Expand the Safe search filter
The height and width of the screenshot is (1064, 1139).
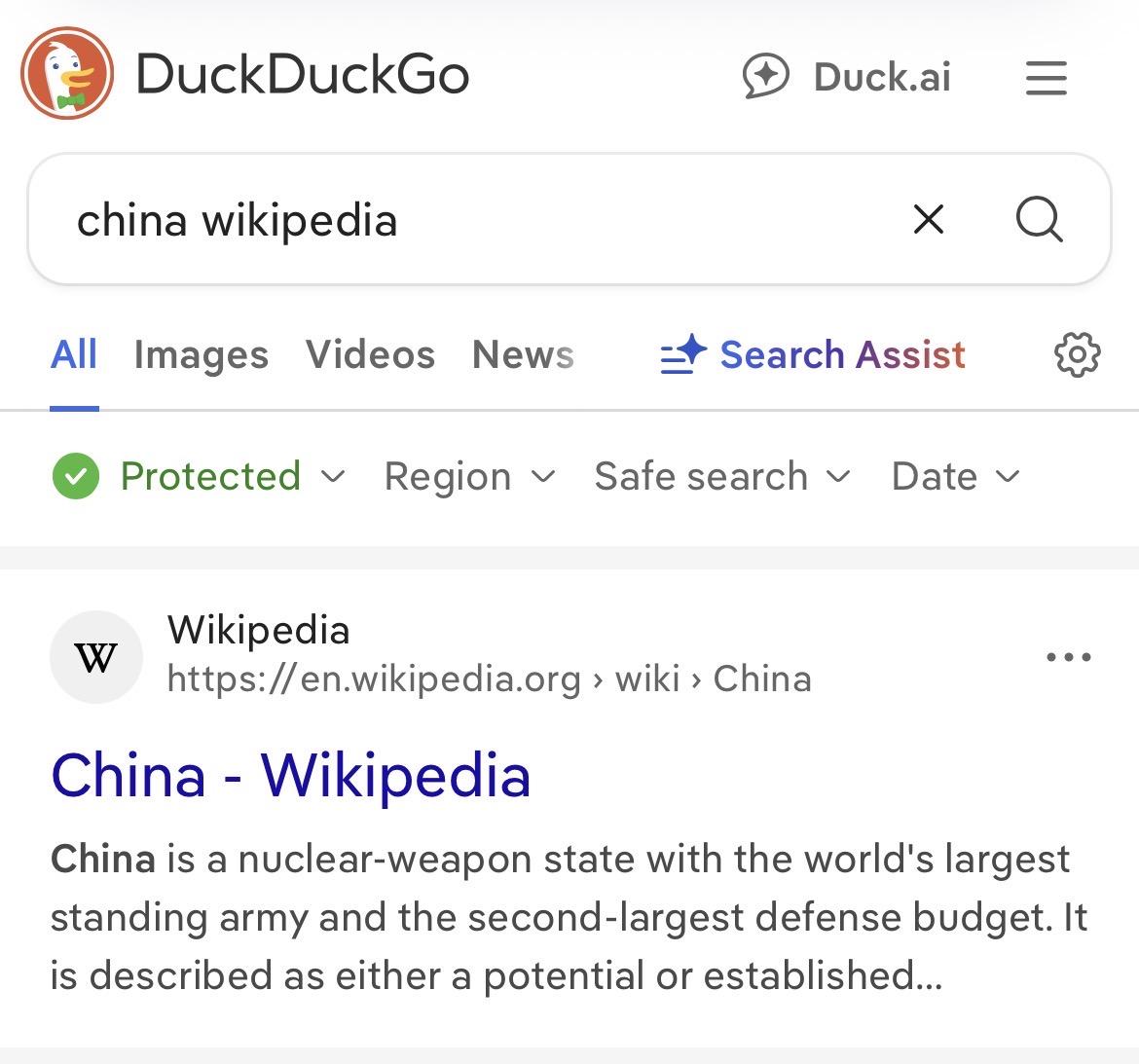pyautogui.click(x=721, y=476)
